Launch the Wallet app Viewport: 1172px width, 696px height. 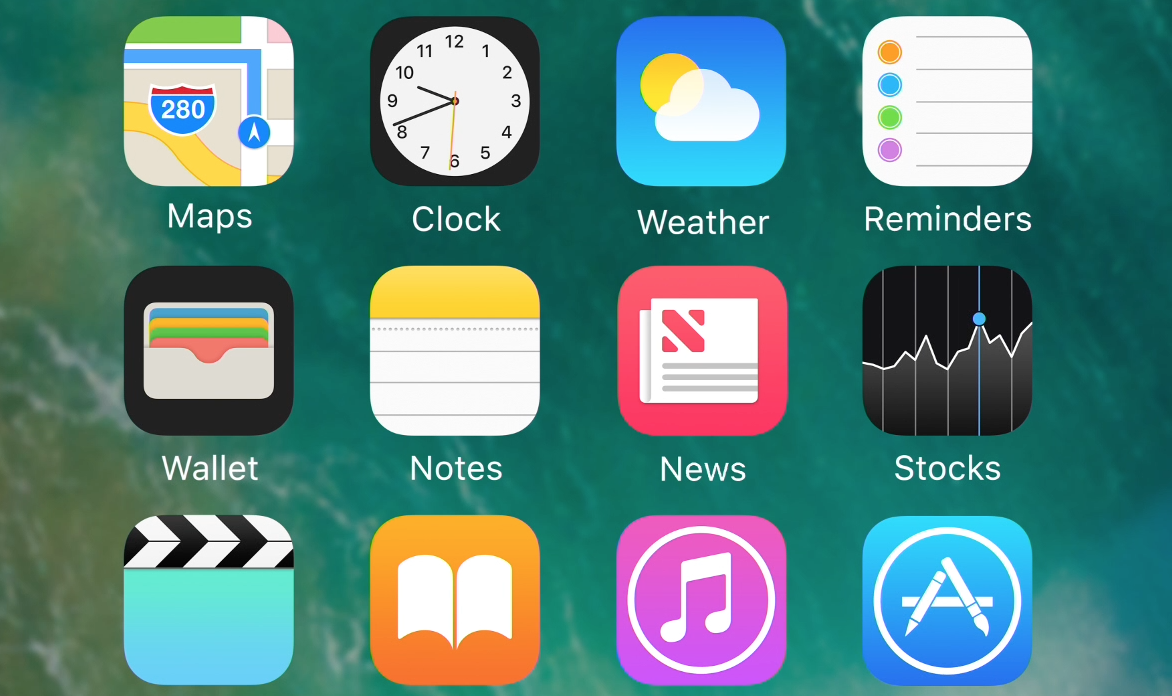coord(208,350)
